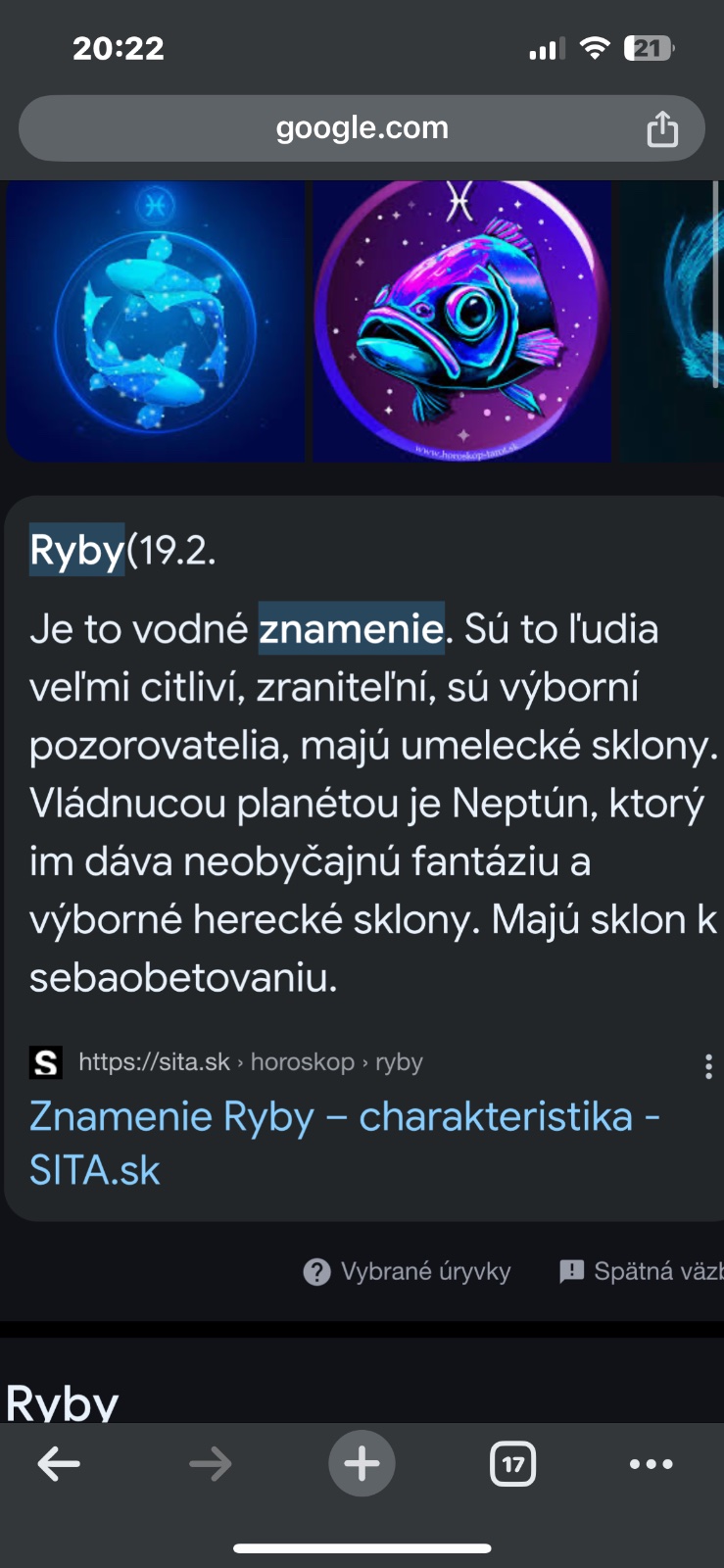View the 17 open tabs
Screen dimensions: 724x1568
pyautogui.click(x=512, y=1464)
